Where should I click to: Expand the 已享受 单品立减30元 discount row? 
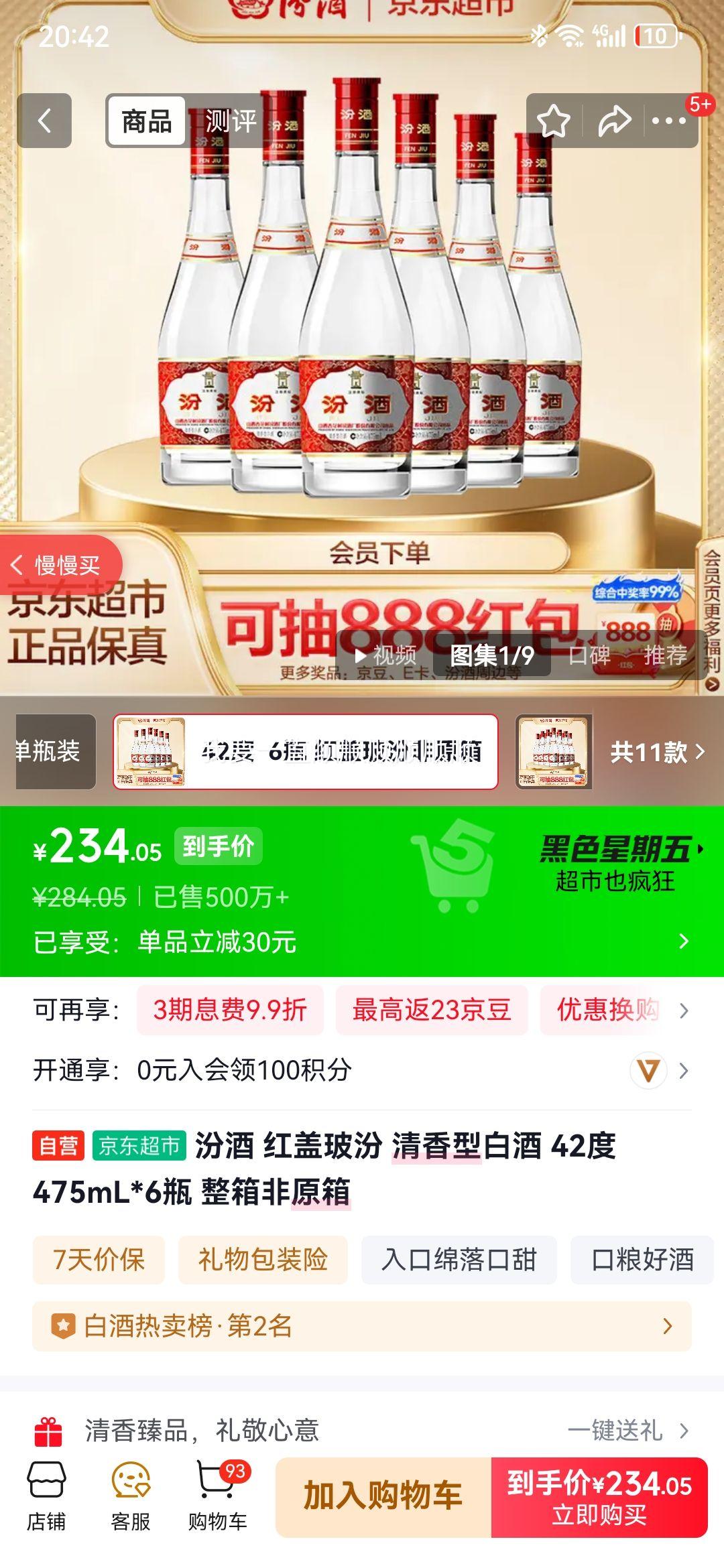point(362,942)
